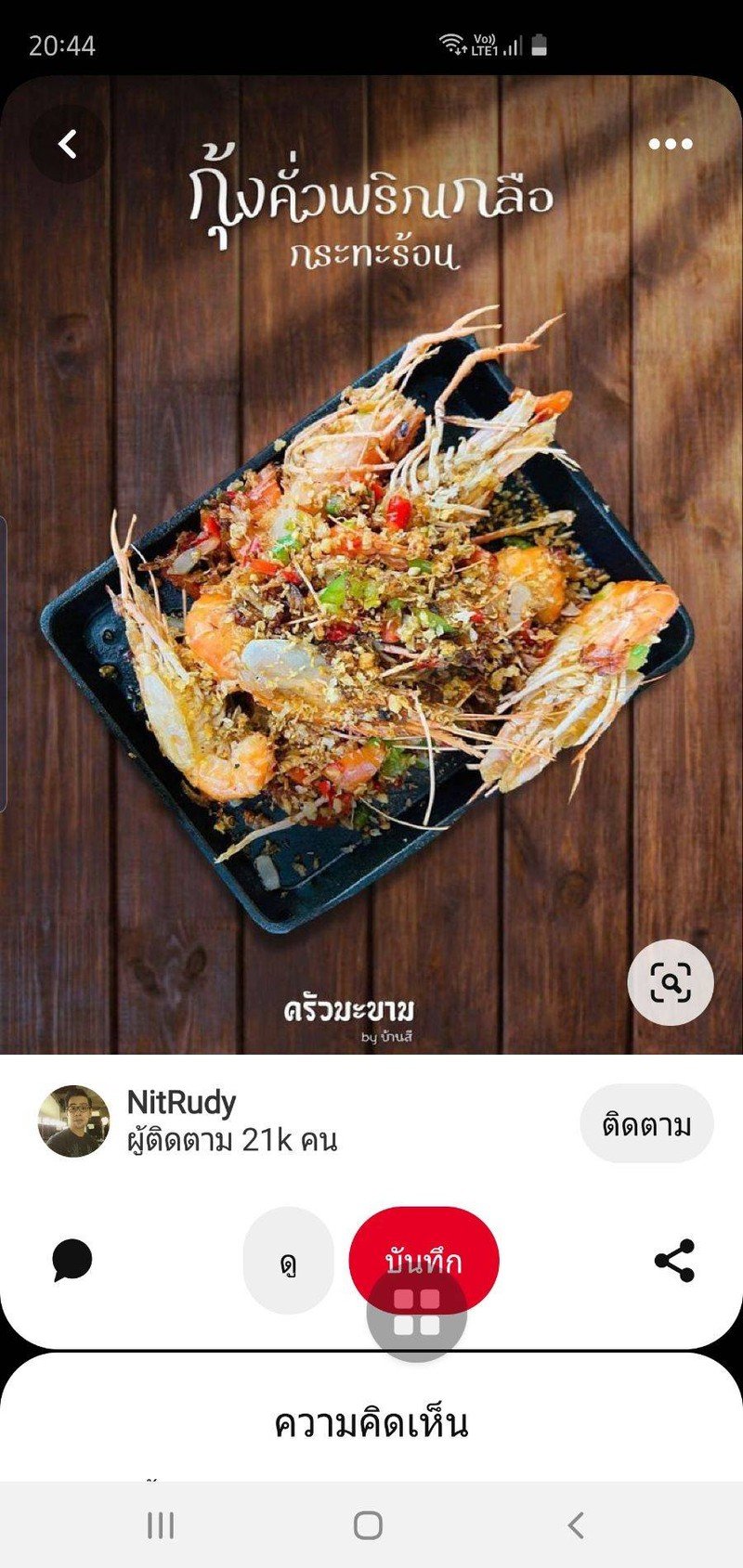Share this pin
The height and width of the screenshot is (1568, 743).
tap(674, 1261)
